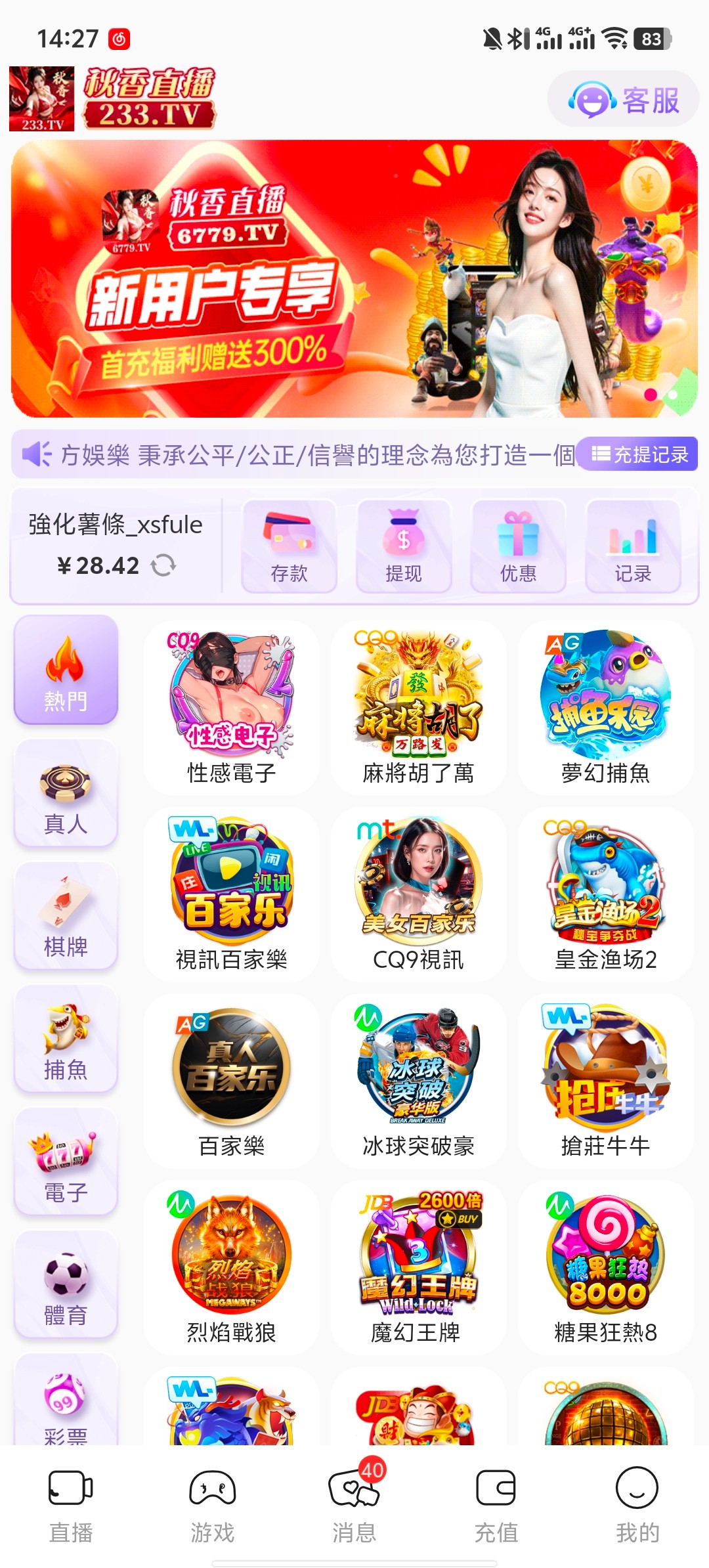Open the 魔幻王牌 game
709x1568 pixels.
[418, 1267]
